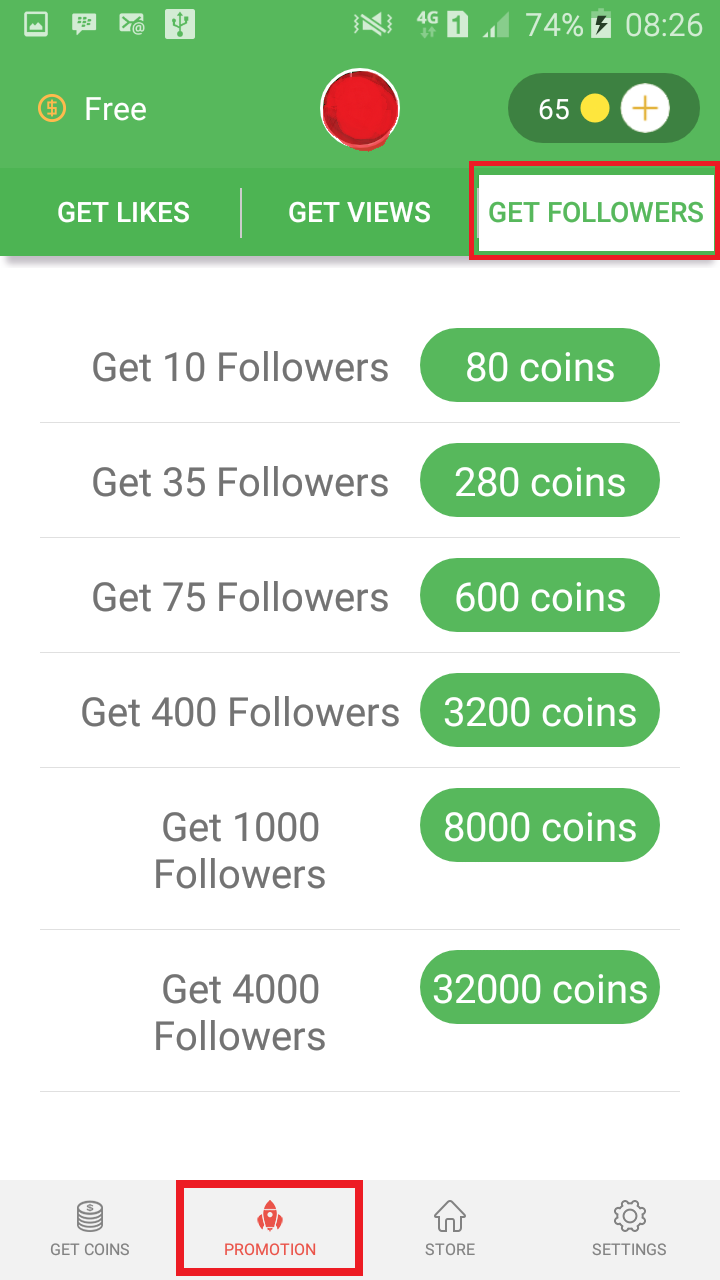Viewport: 720px width, 1280px height.
Task: Switch to the Get Likes tab
Action: point(123,212)
